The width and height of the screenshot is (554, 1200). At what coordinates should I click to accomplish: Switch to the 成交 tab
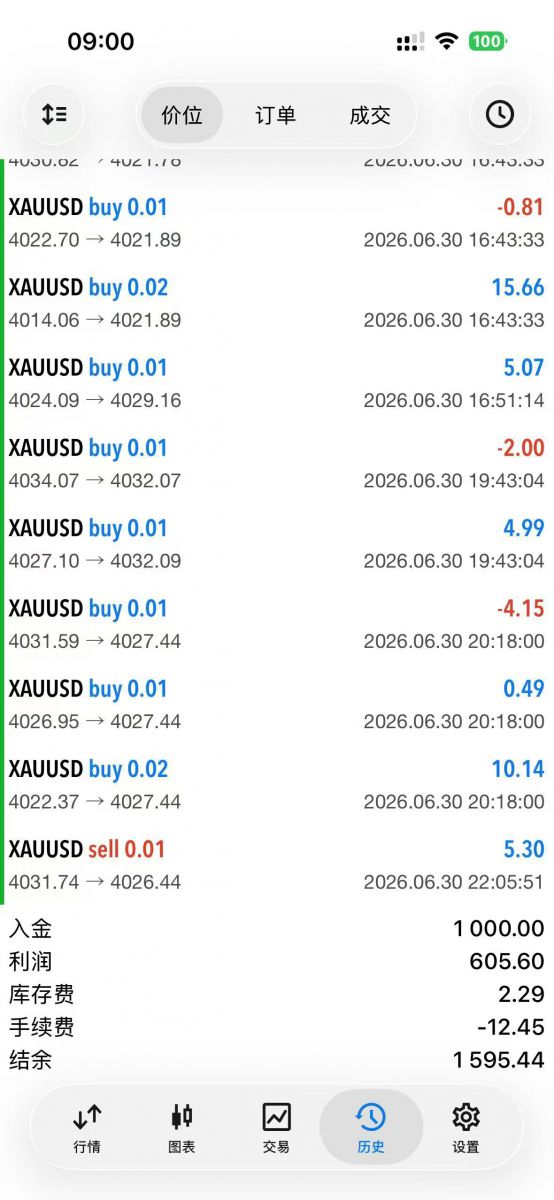370,115
